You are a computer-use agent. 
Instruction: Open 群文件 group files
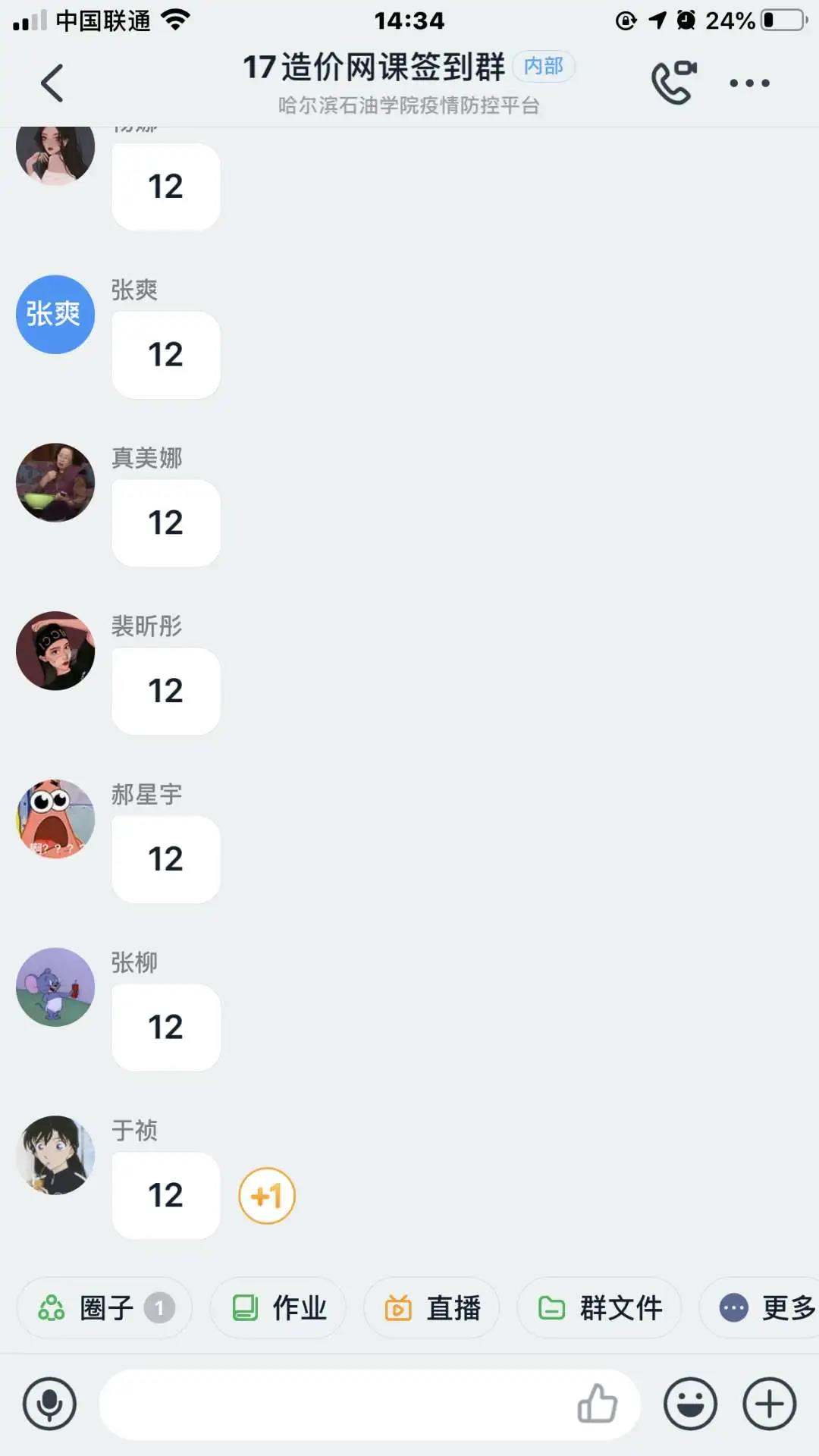[x=599, y=1307]
